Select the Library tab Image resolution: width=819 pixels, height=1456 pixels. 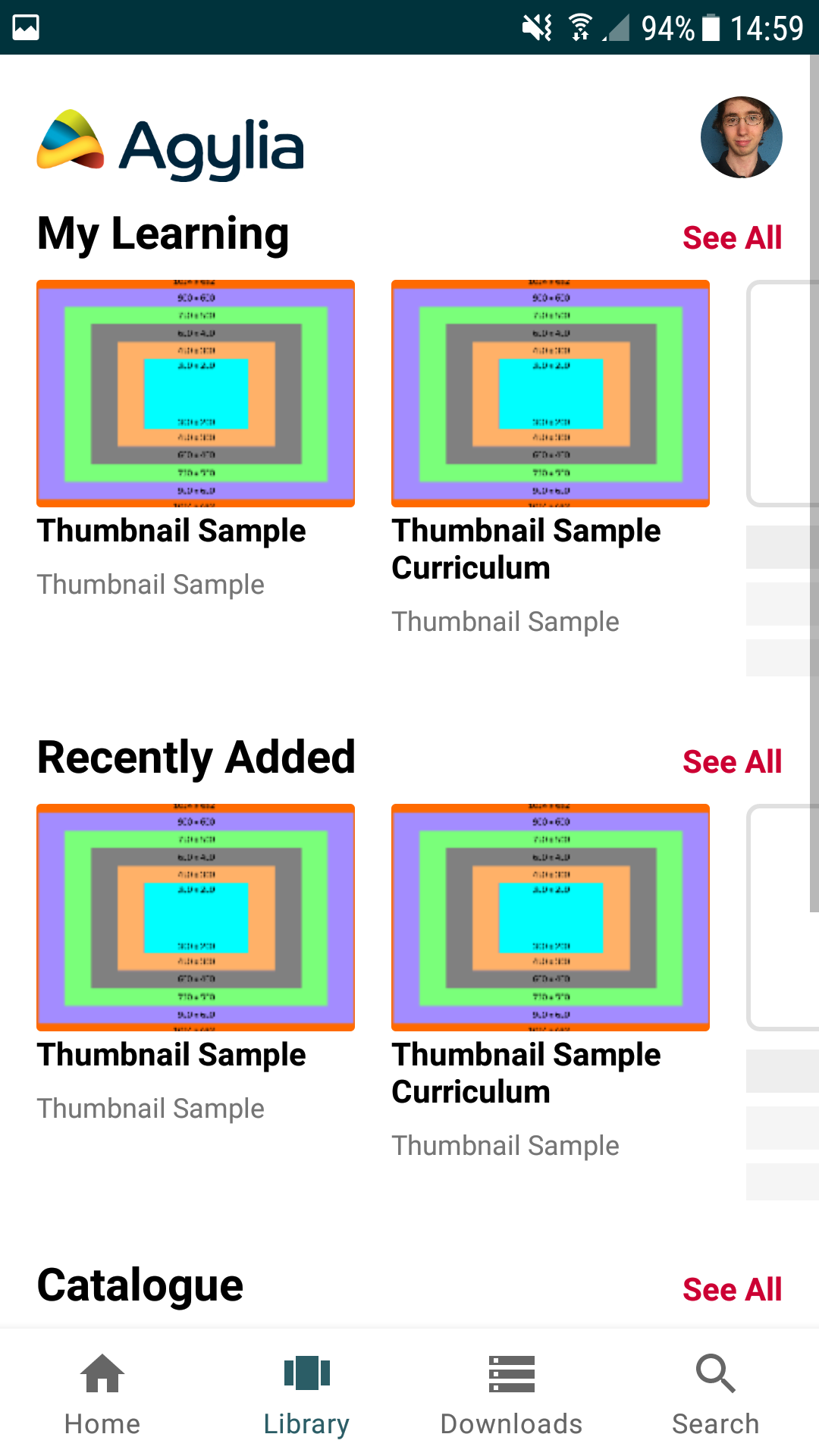[x=307, y=1394]
